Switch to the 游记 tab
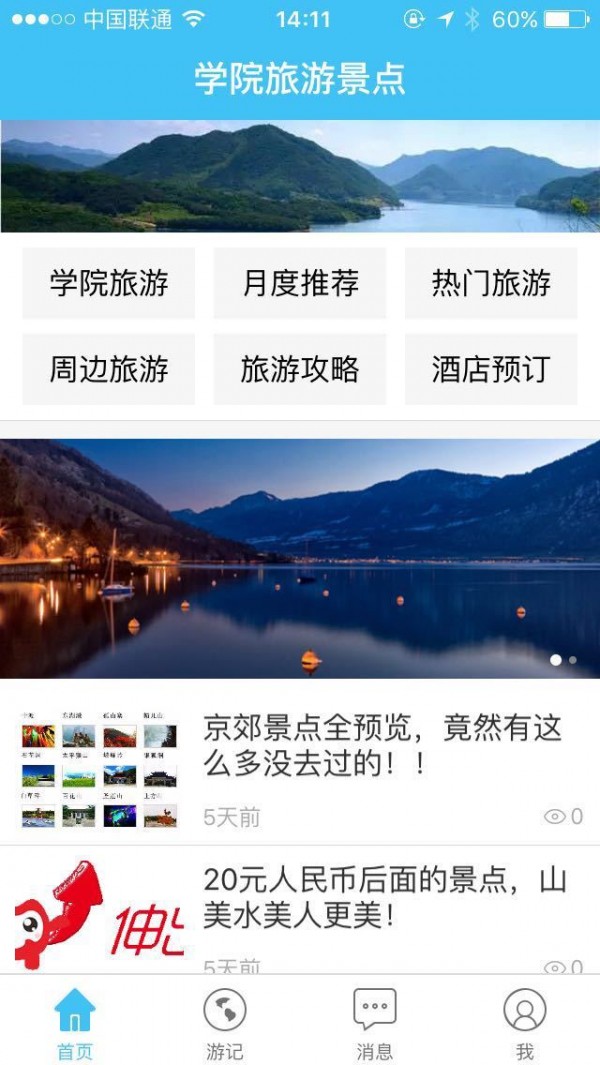 (x=225, y=1023)
